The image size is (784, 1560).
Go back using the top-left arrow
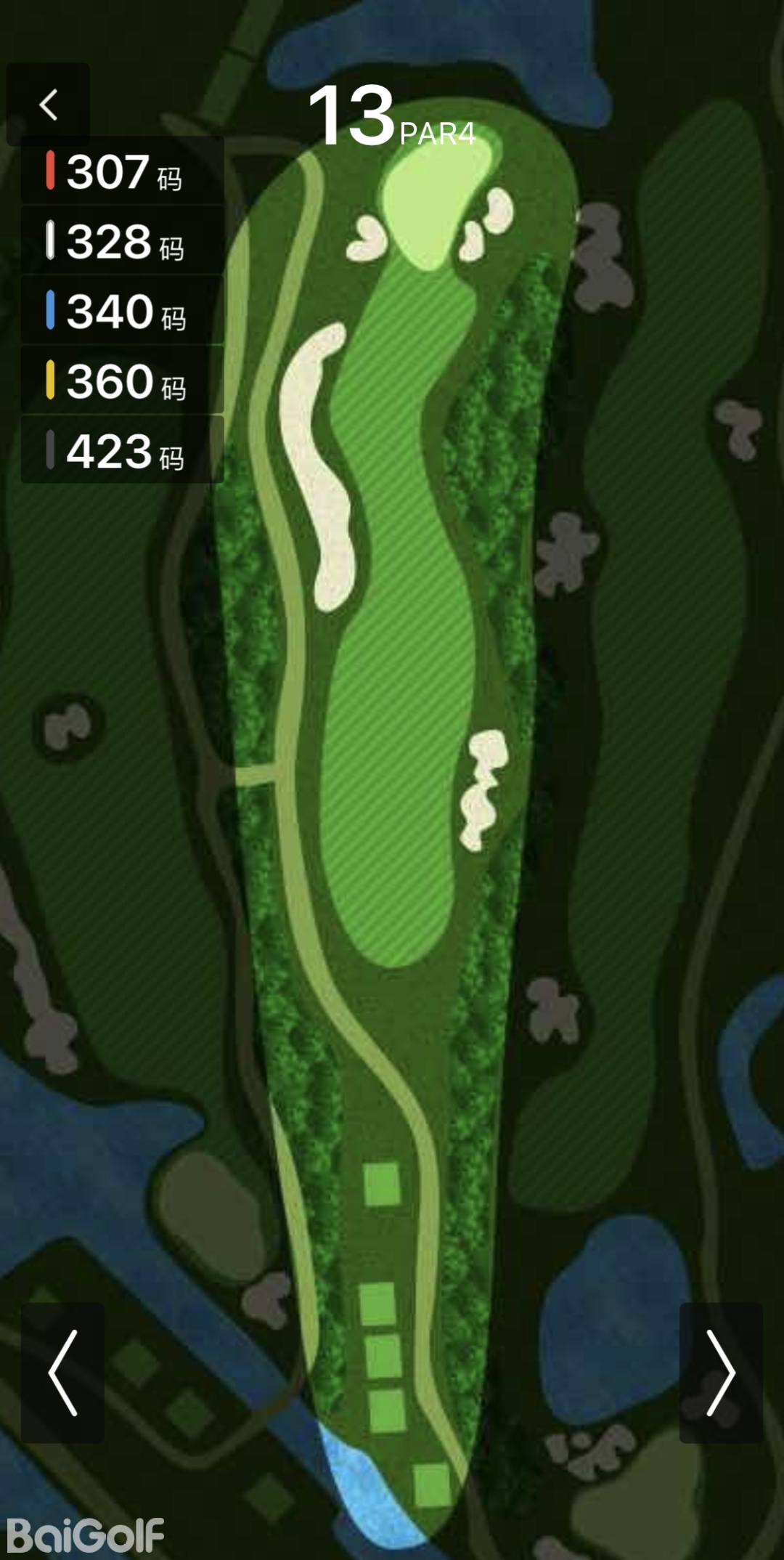48,105
